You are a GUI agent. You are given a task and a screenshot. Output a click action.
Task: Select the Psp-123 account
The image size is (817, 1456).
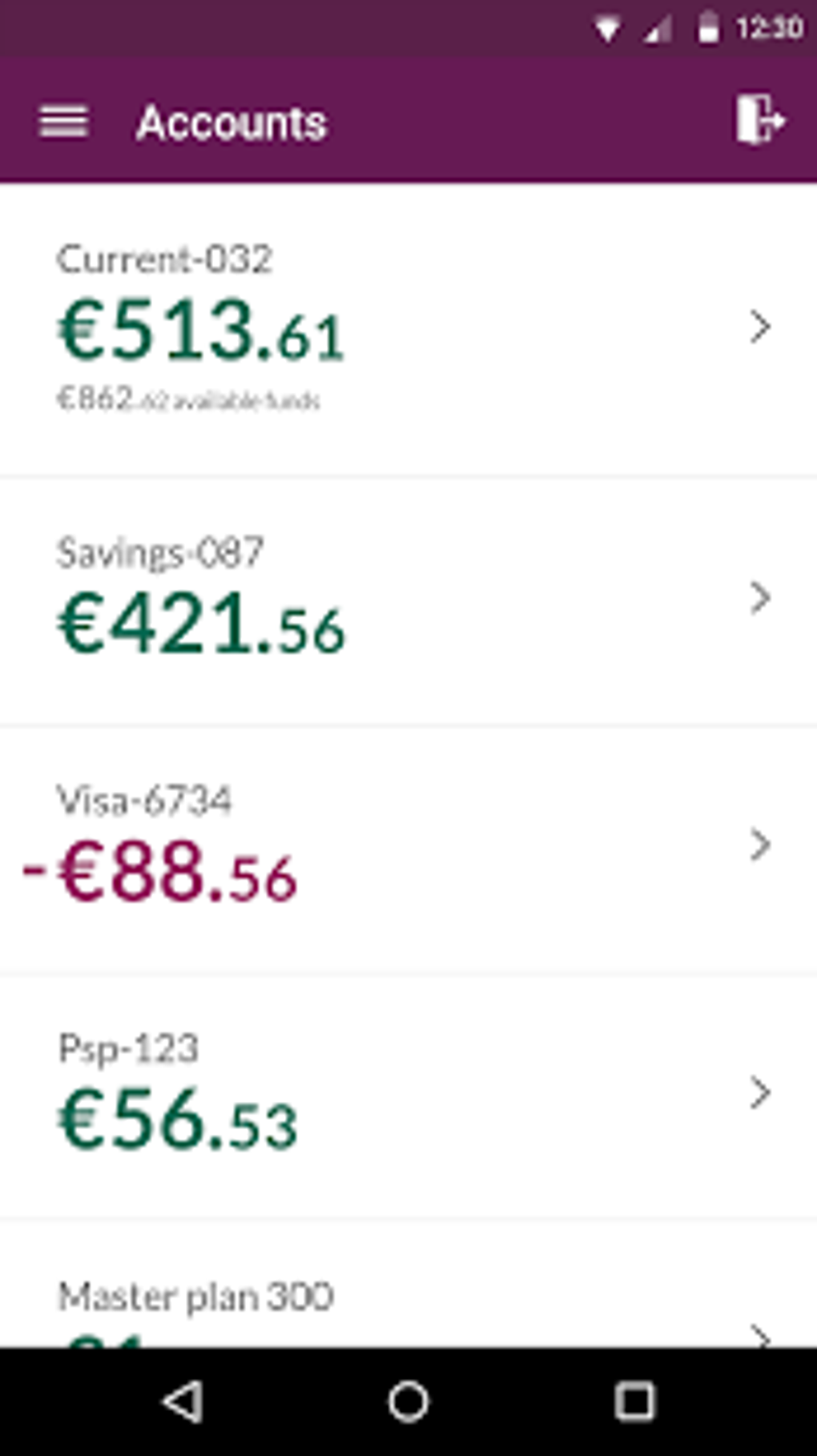(407, 1095)
